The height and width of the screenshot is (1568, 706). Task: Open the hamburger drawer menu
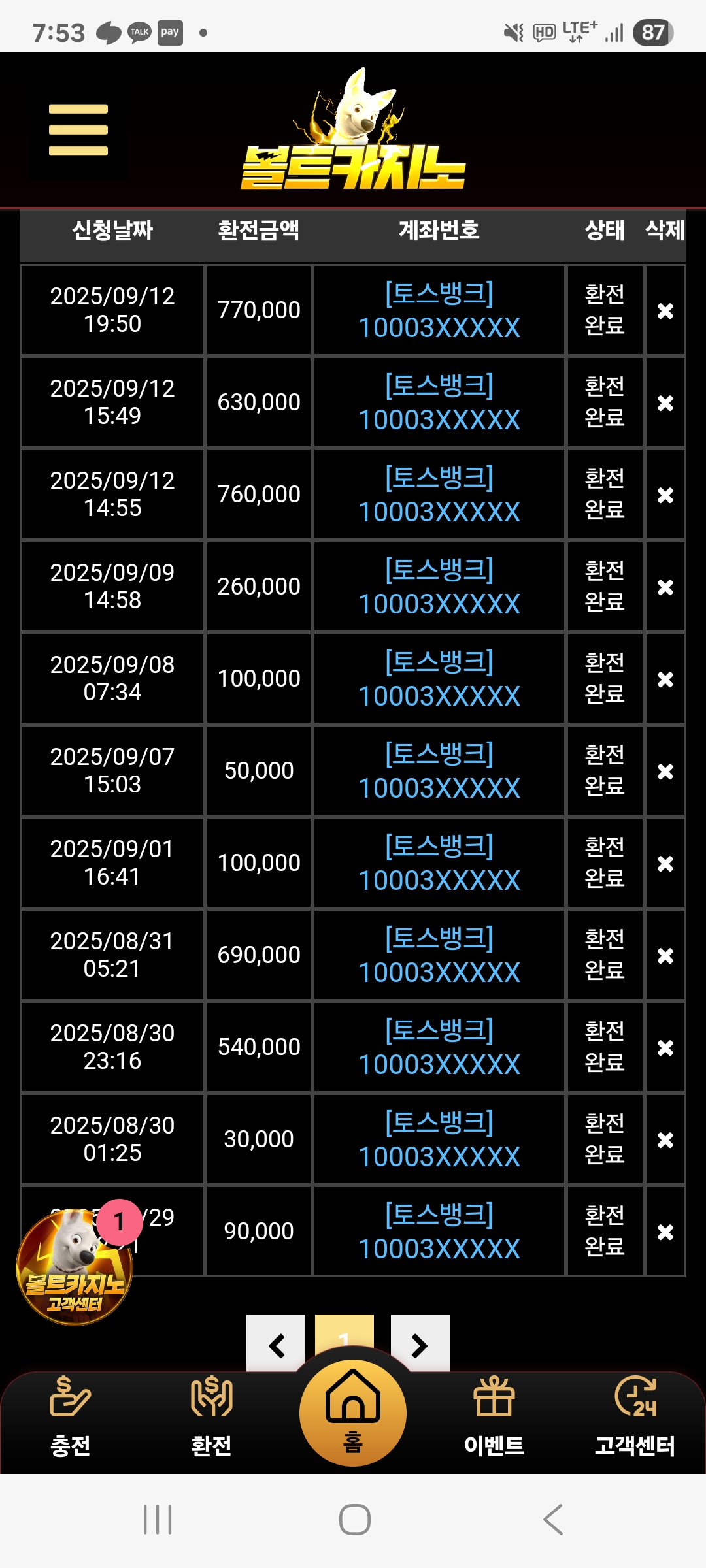point(78,130)
